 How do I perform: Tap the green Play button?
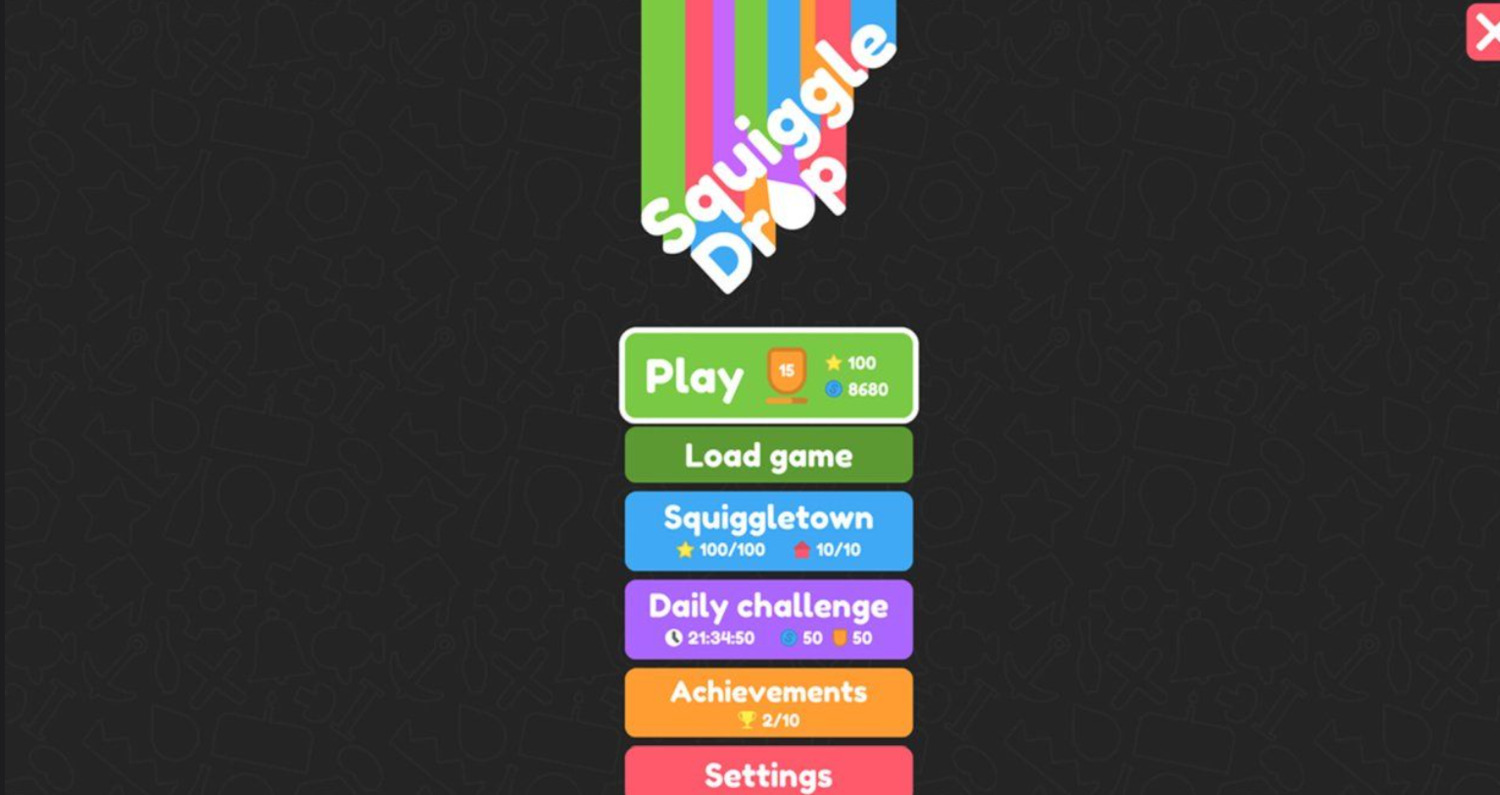click(x=768, y=376)
